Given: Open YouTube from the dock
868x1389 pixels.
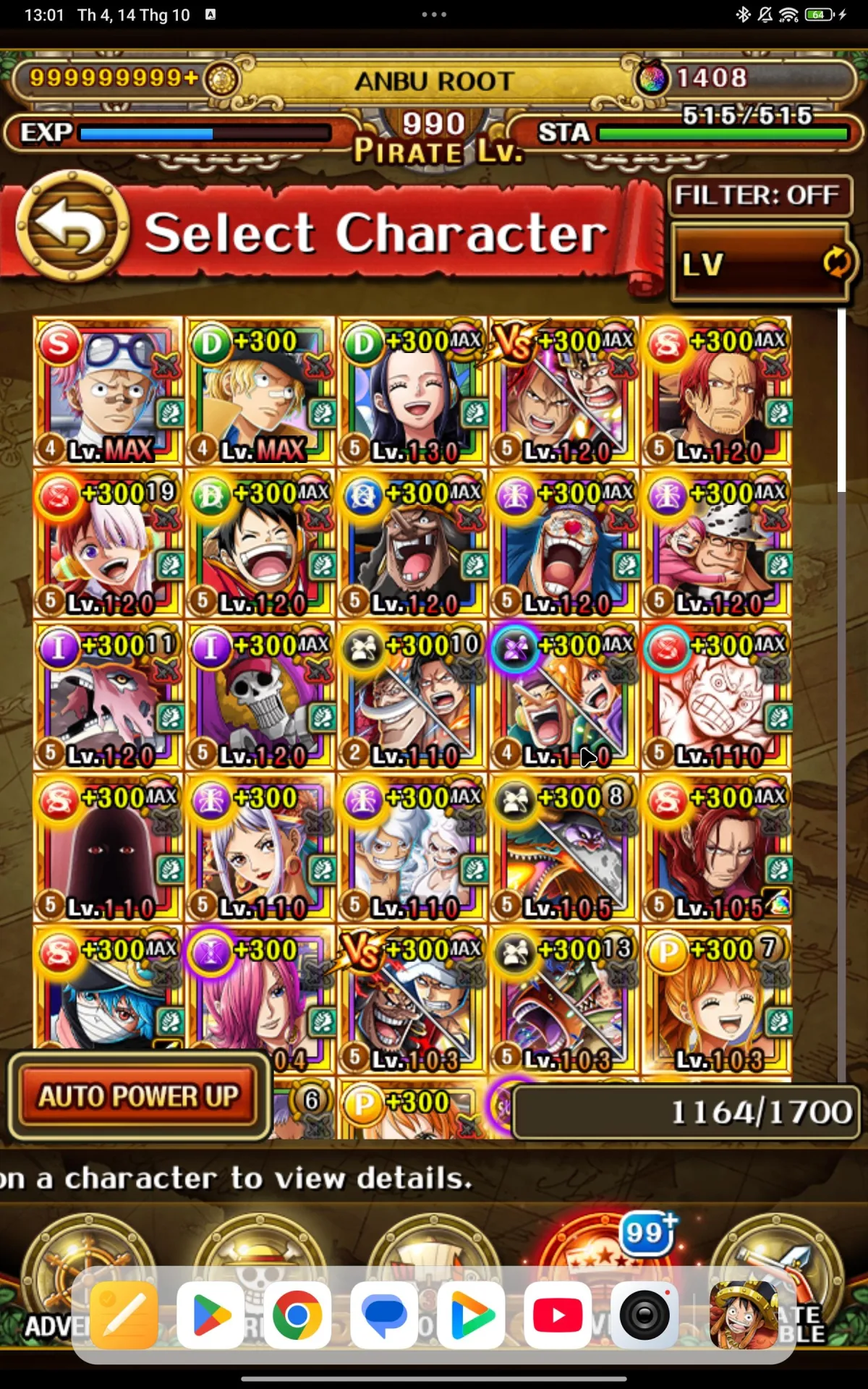Looking at the screenshot, I should [558, 1315].
